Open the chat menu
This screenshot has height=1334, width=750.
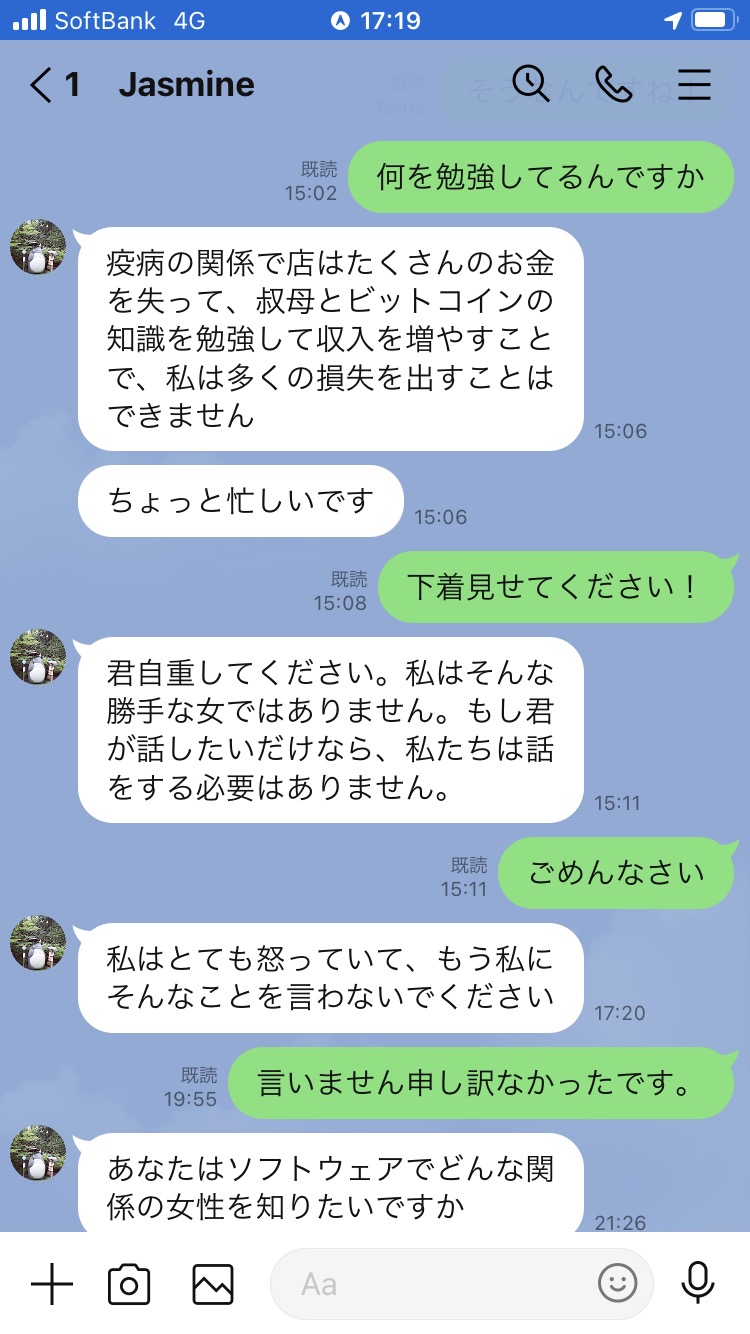coord(694,85)
